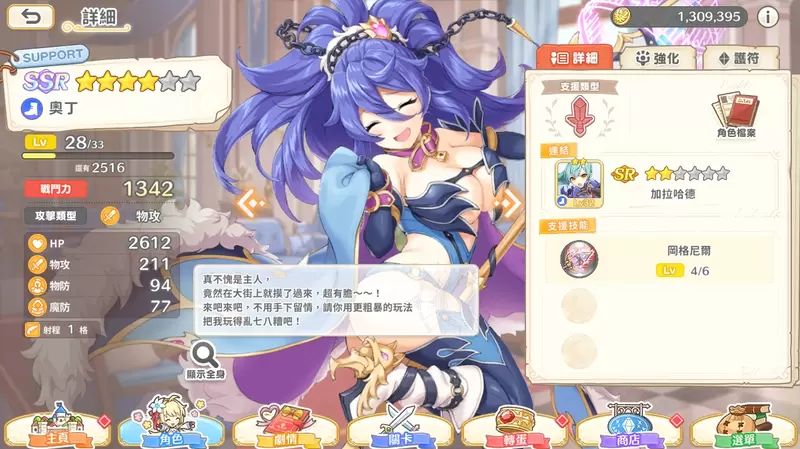The height and width of the screenshot is (449, 800).
Task: Show next character with right arrow
Action: click(506, 204)
